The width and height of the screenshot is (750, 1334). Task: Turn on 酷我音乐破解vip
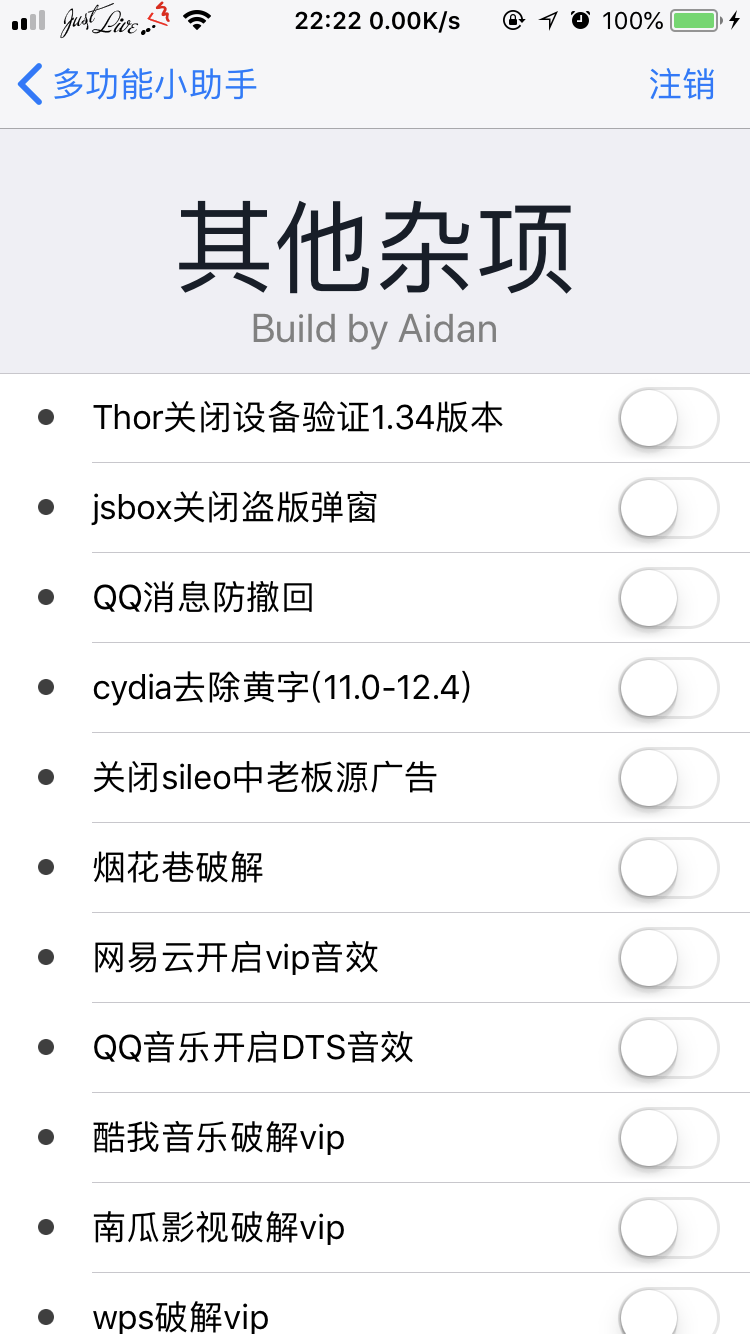point(668,1137)
